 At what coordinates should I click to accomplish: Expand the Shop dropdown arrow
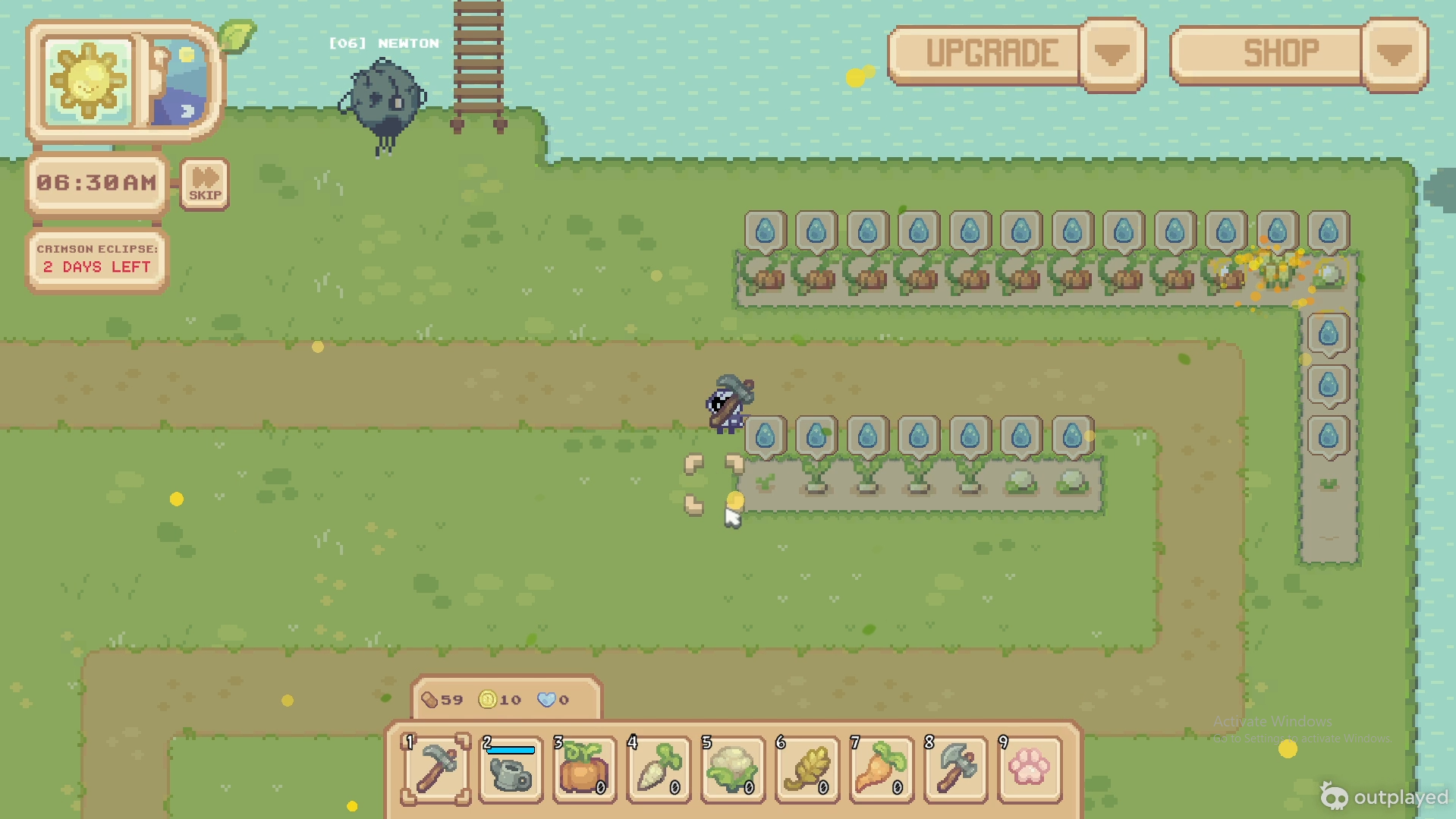[1395, 55]
